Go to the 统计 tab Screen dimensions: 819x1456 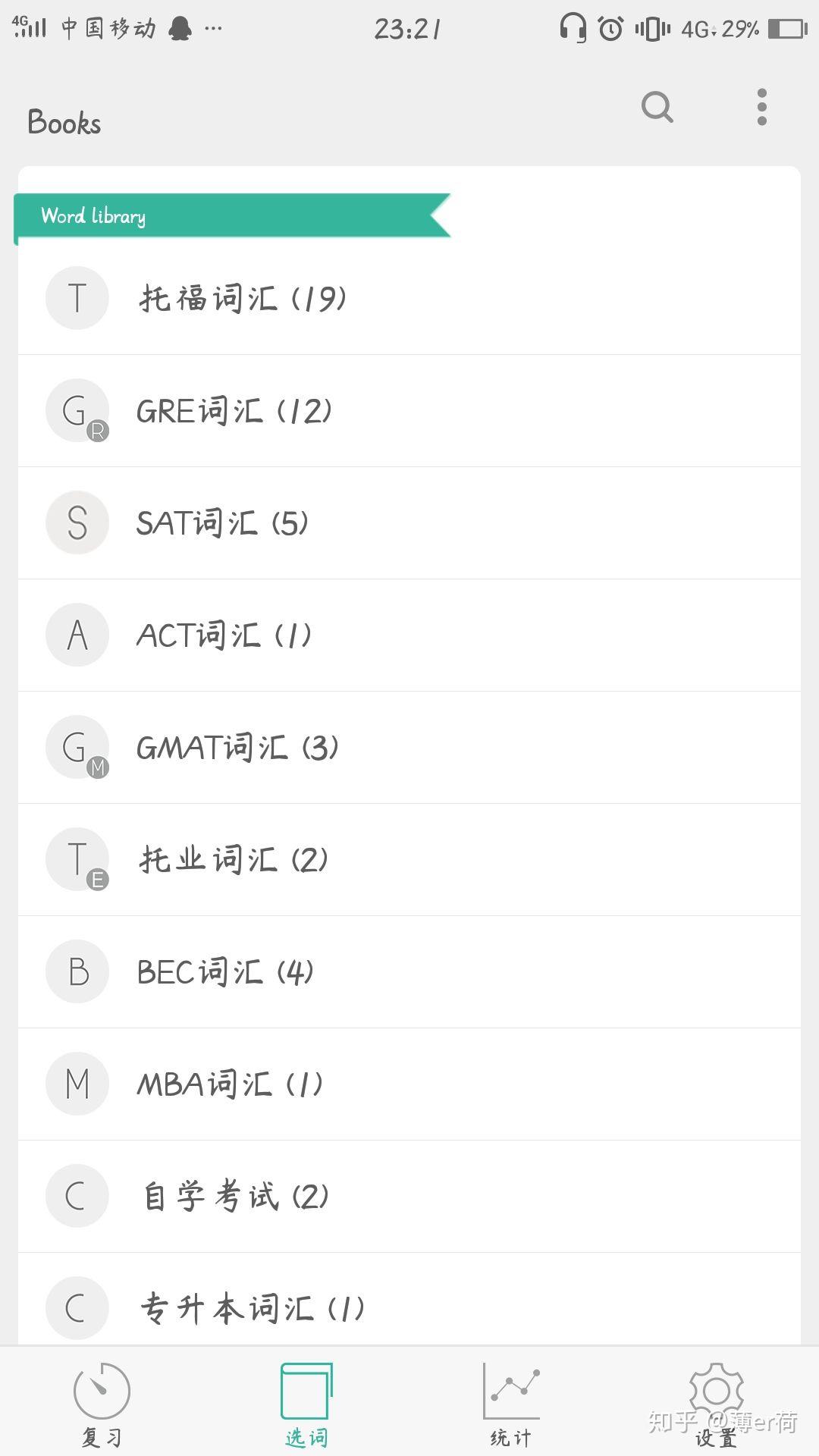(x=511, y=1403)
